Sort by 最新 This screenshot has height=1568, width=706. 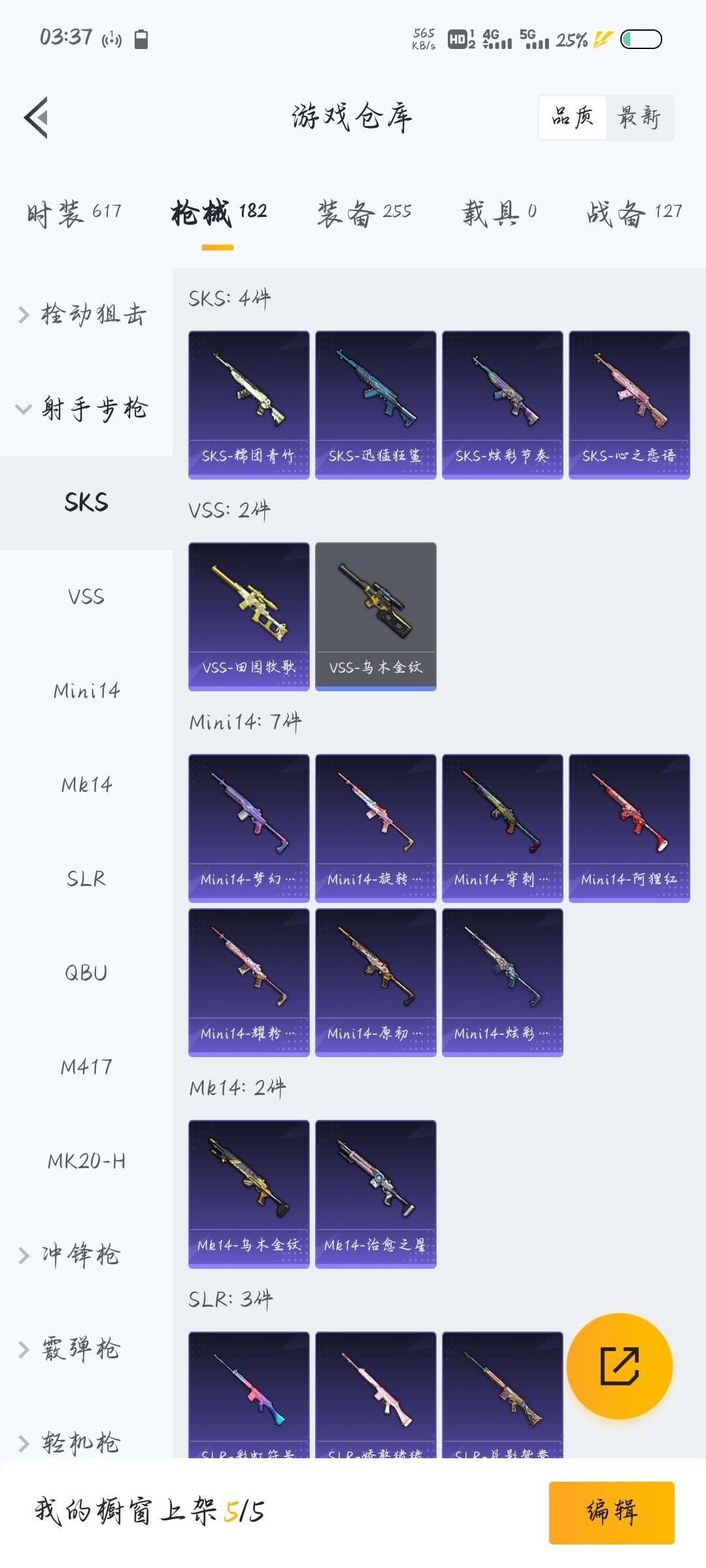[x=639, y=118]
